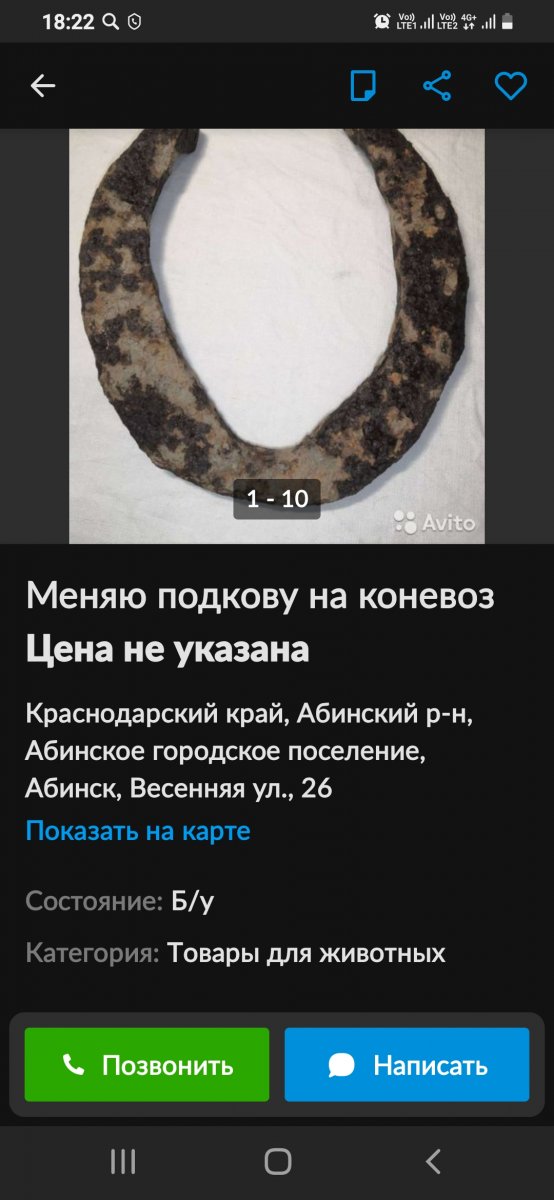Open recent apps from the navigation bar
Viewport: 554px width, 1200px height.
click(123, 1161)
